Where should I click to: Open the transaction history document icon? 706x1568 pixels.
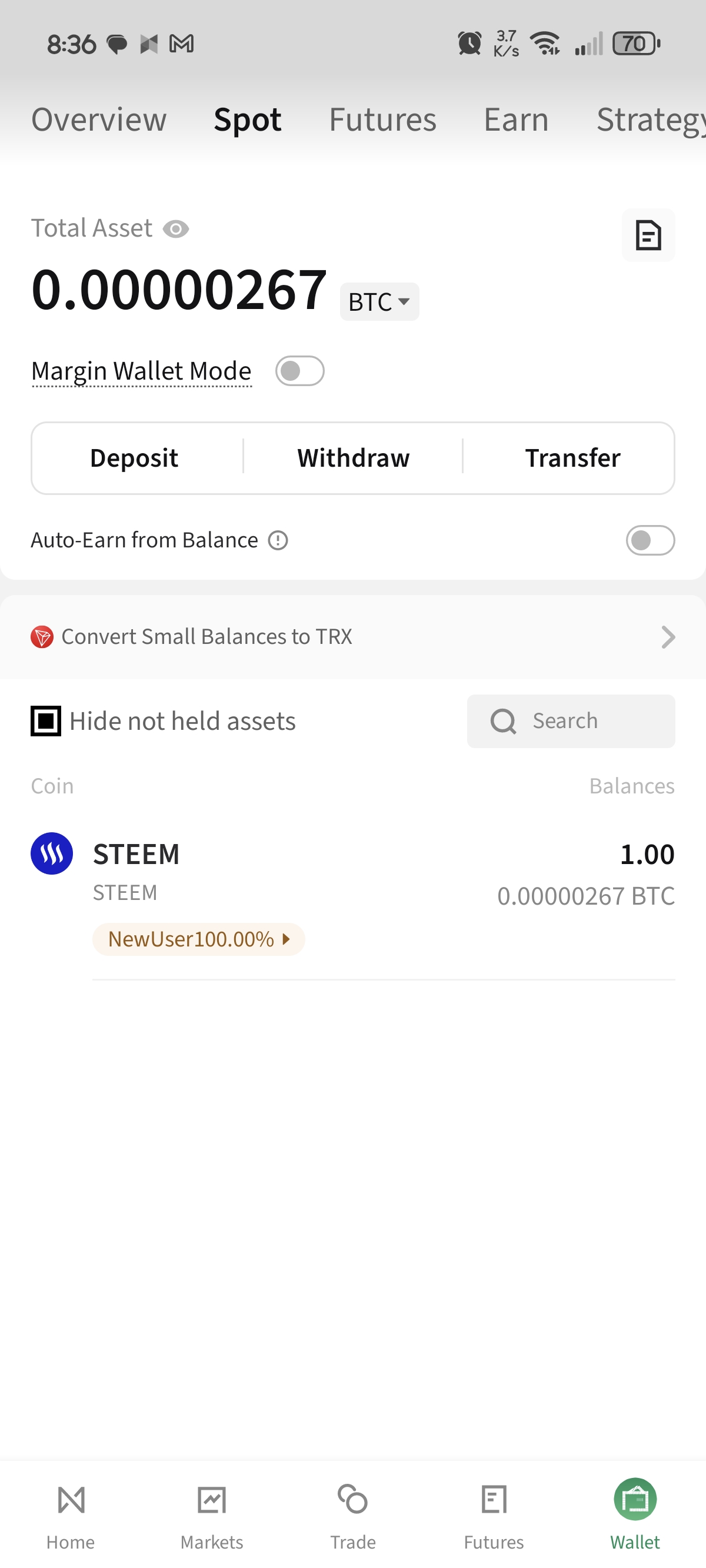648,235
